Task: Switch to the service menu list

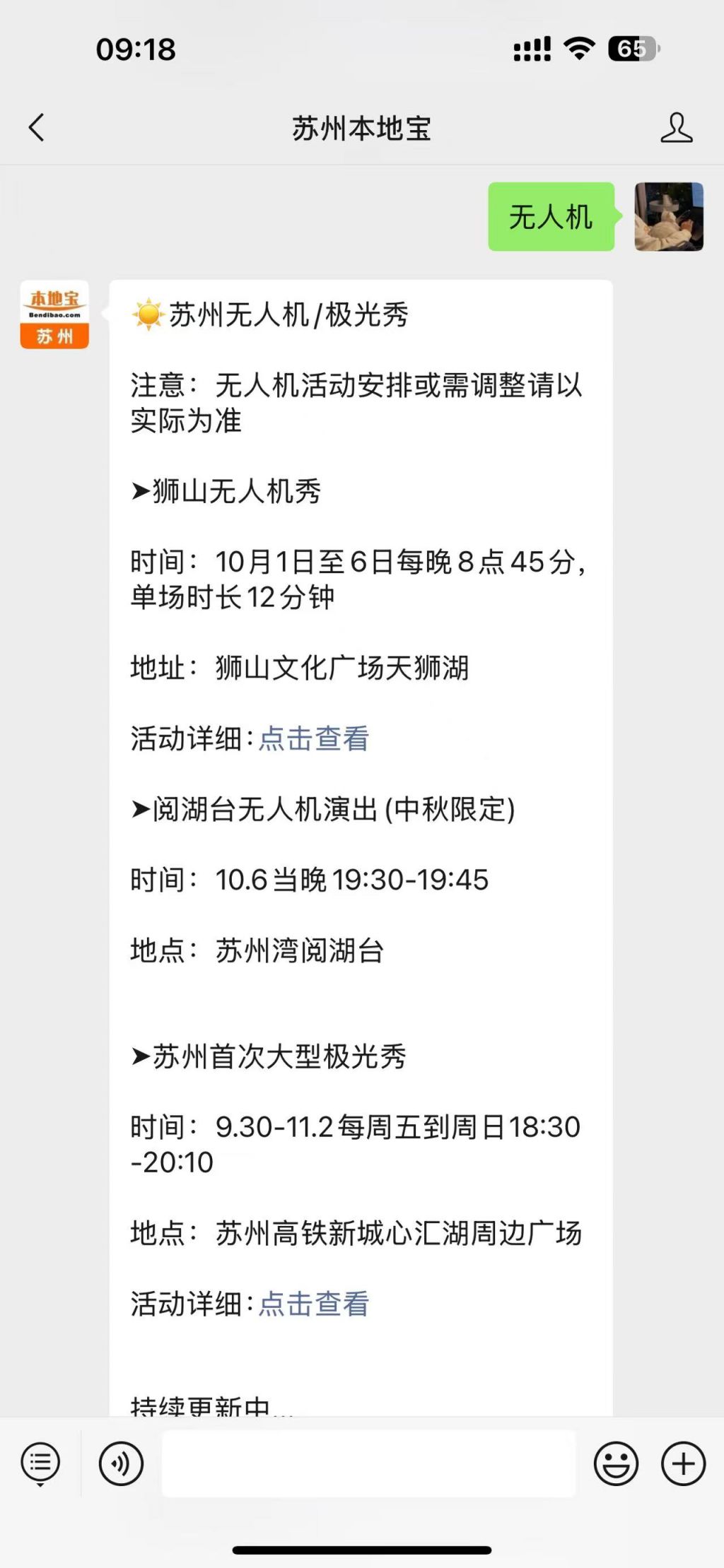Action: pos(40,1463)
